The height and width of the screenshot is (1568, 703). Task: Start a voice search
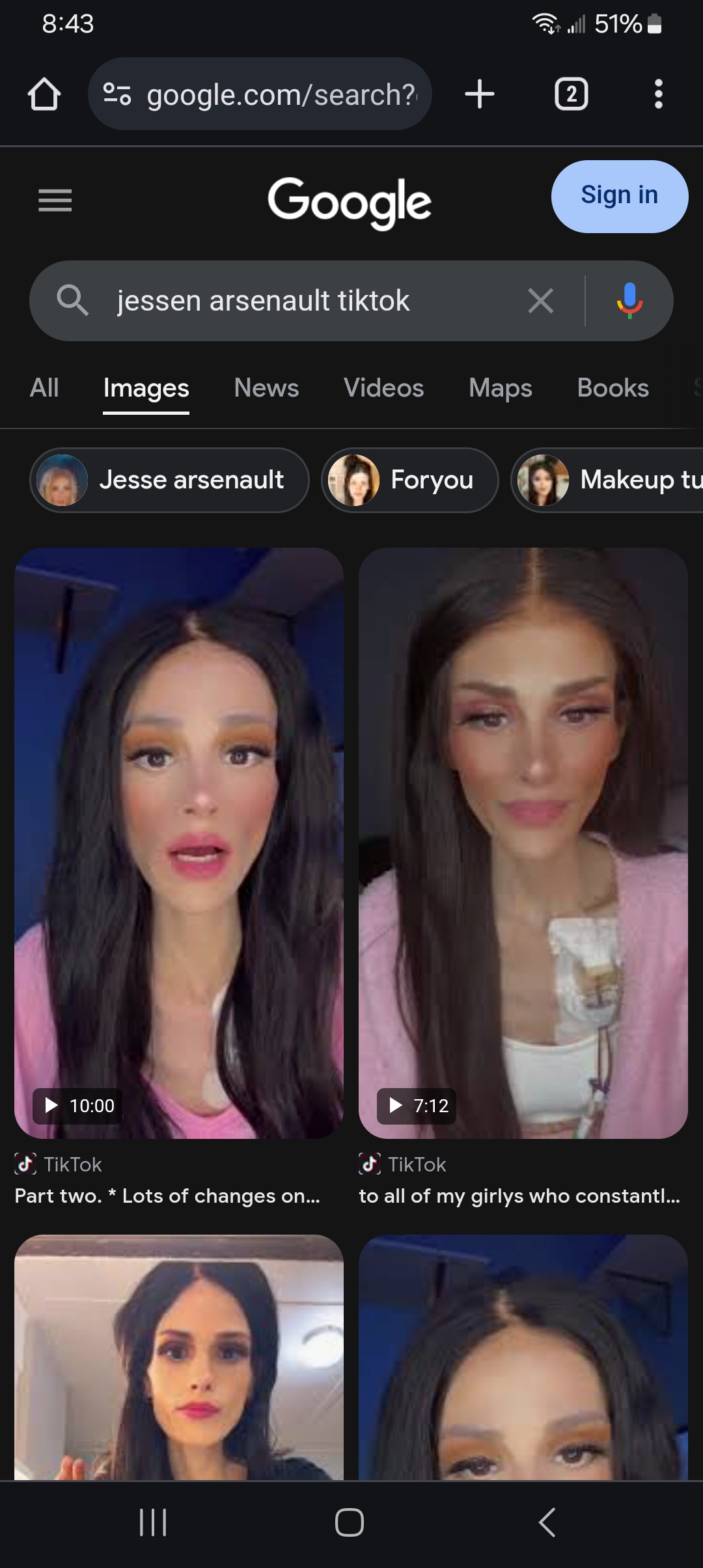(629, 301)
